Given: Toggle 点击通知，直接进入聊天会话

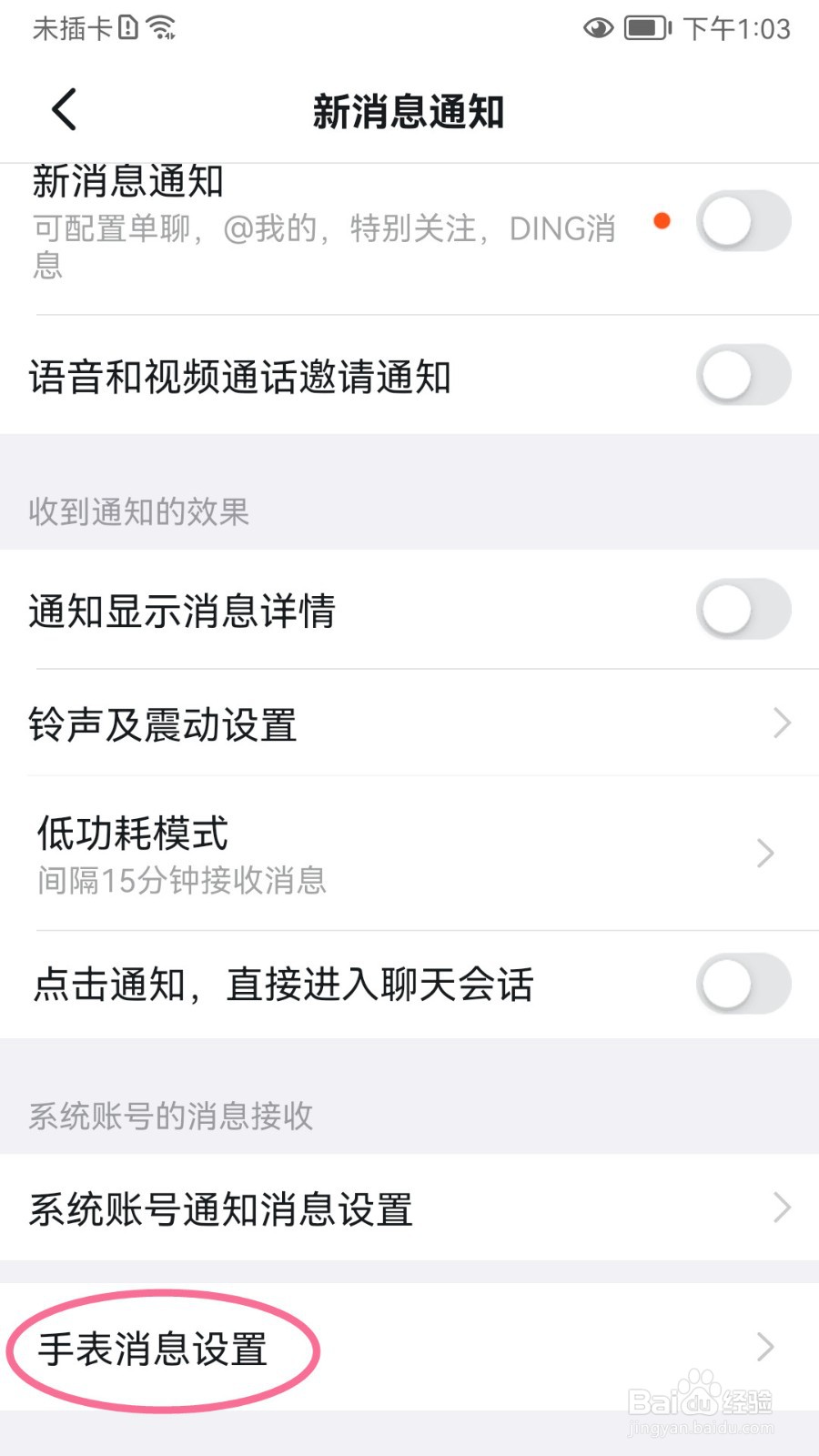Looking at the screenshot, I should point(743,984).
